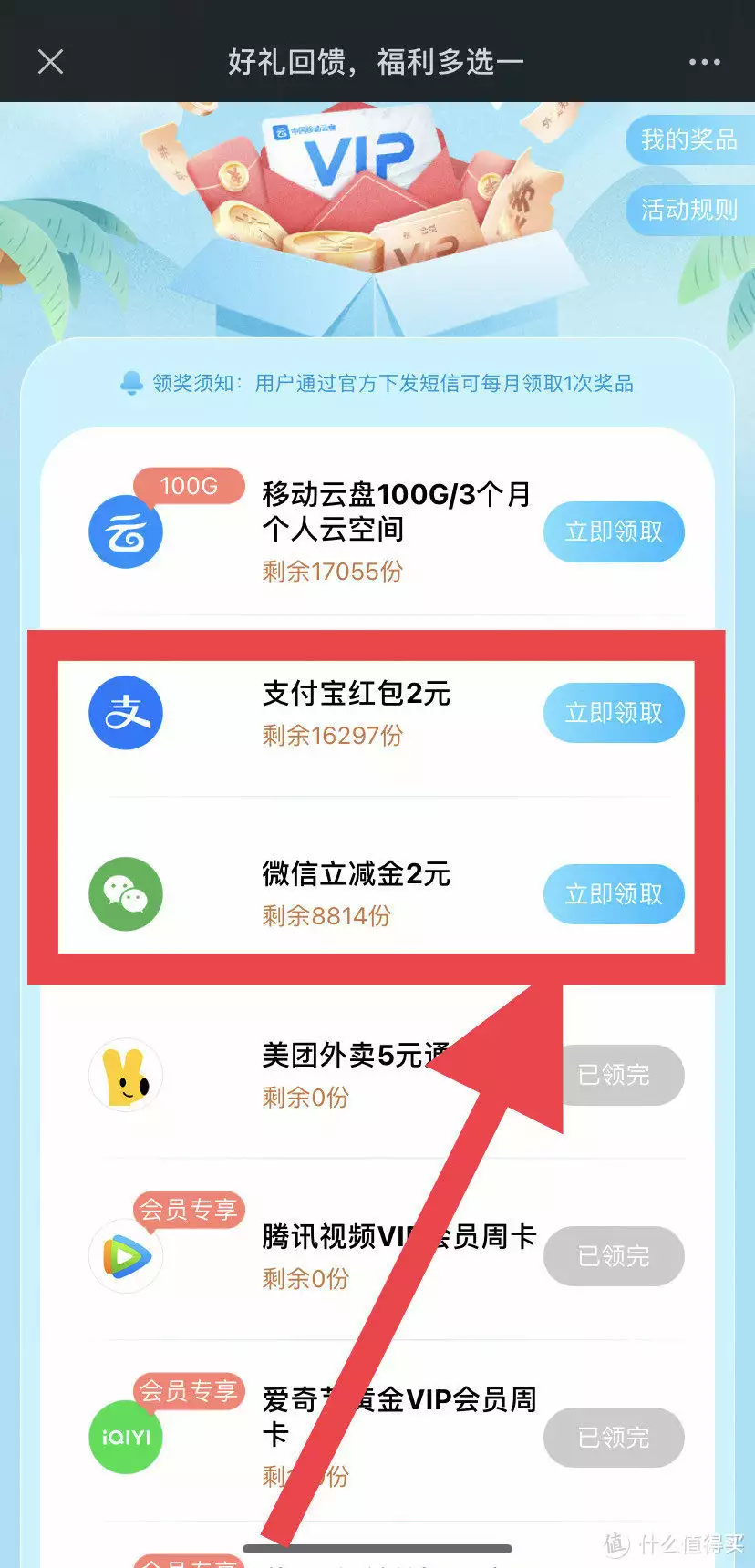Open the three-dot overflow menu
Viewport: 755px width, 1568px height.
[704, 62]
